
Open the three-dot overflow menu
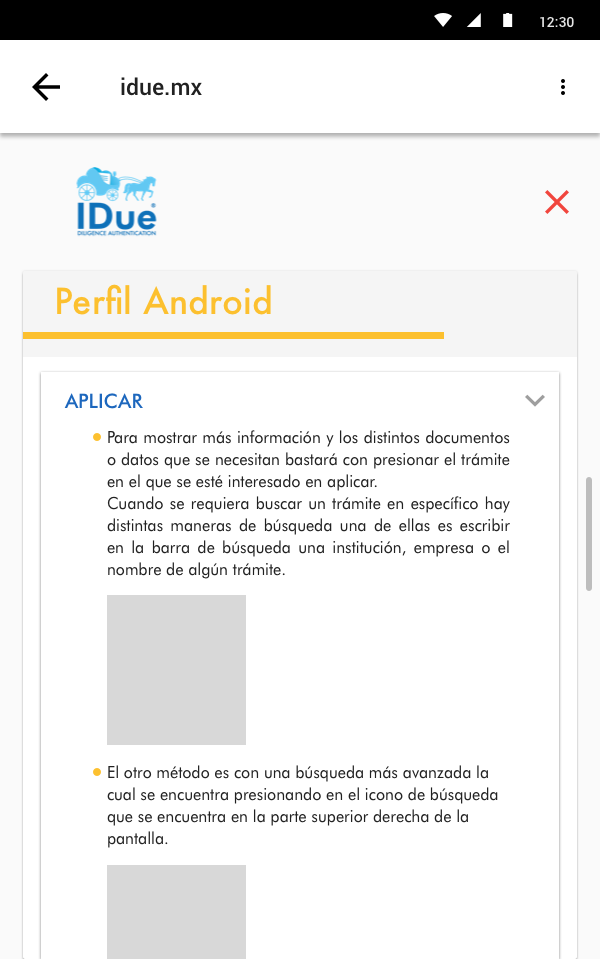563,87
